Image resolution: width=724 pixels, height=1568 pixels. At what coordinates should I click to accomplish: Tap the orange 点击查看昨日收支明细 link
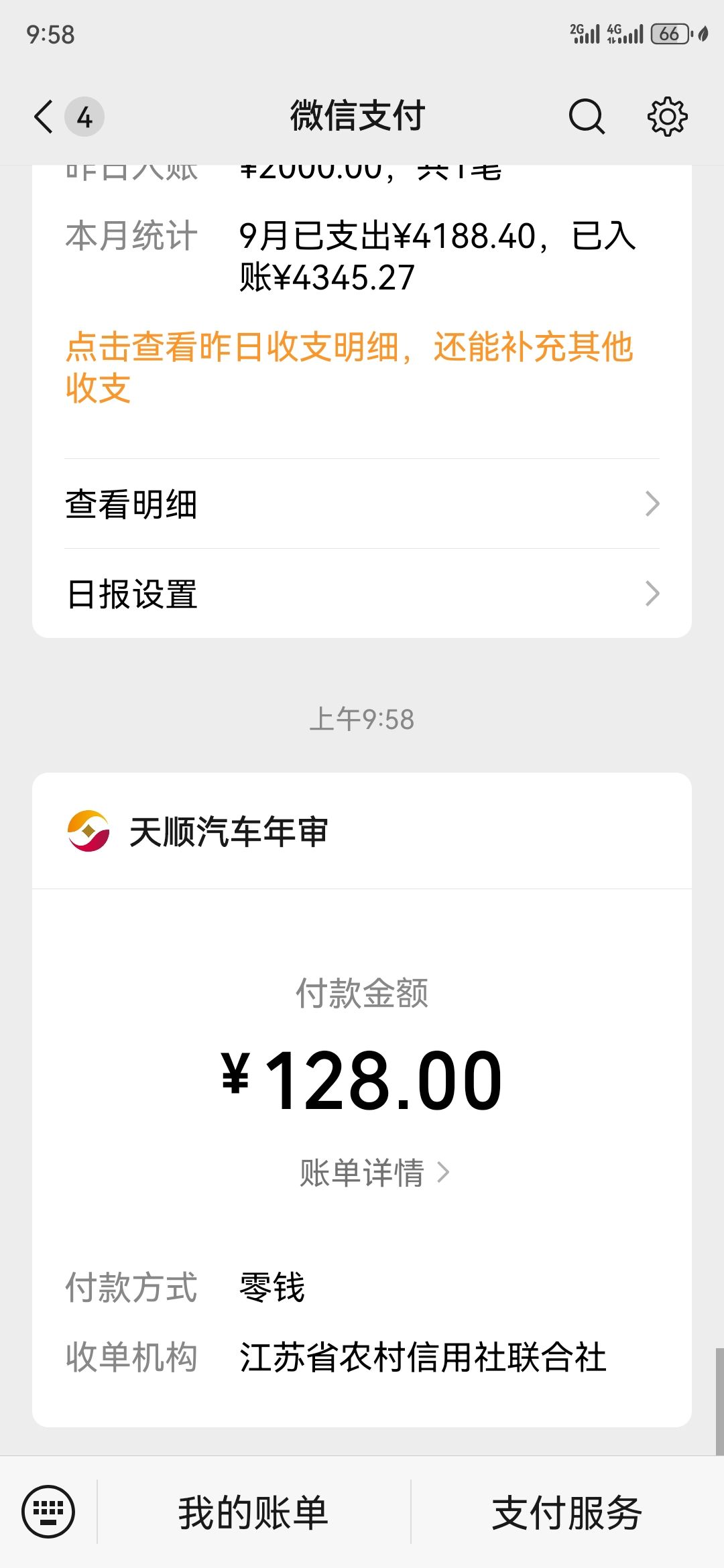[x=349, y=367]
